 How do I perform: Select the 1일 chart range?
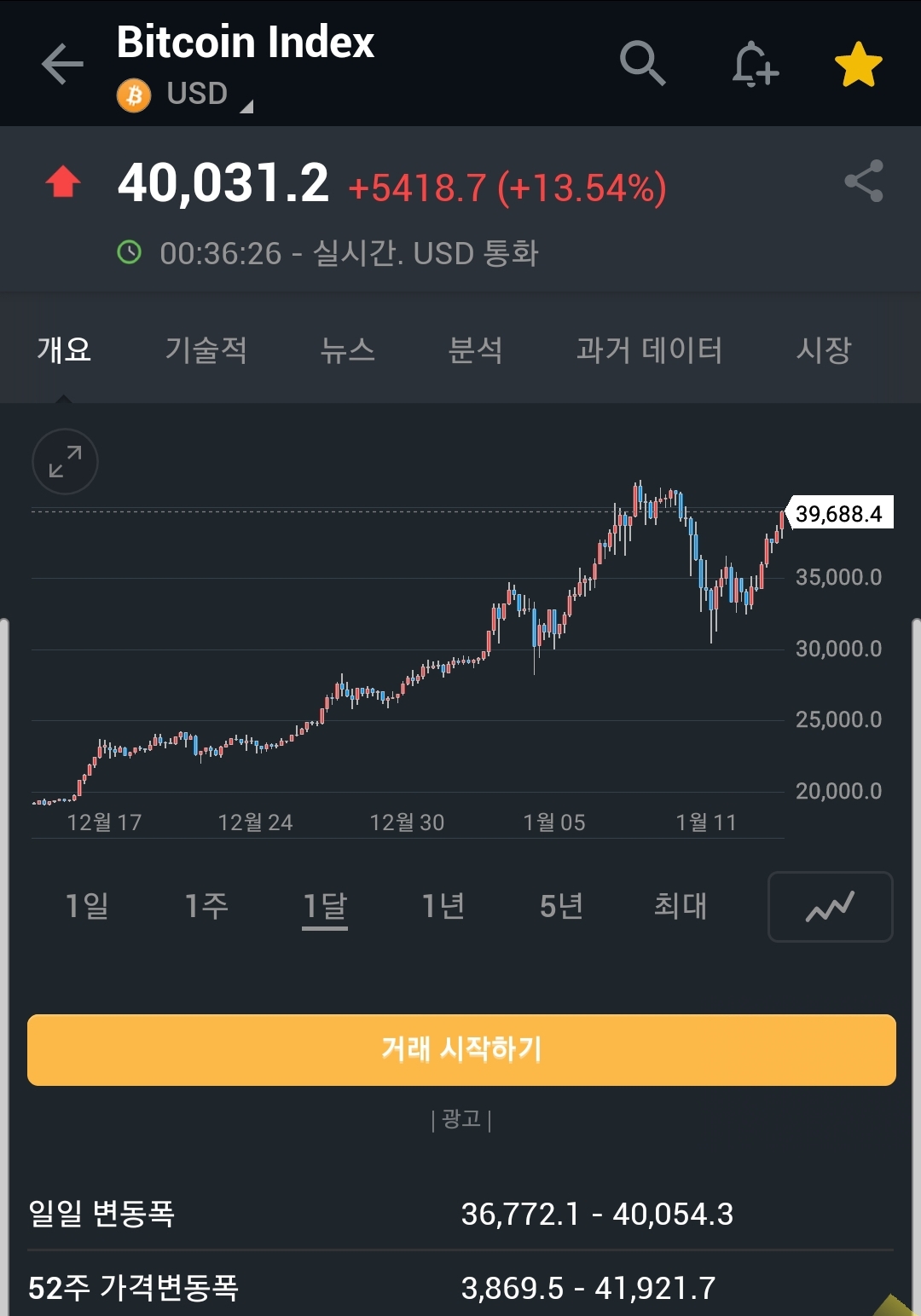pyautogui.click(x=87, y=905)
